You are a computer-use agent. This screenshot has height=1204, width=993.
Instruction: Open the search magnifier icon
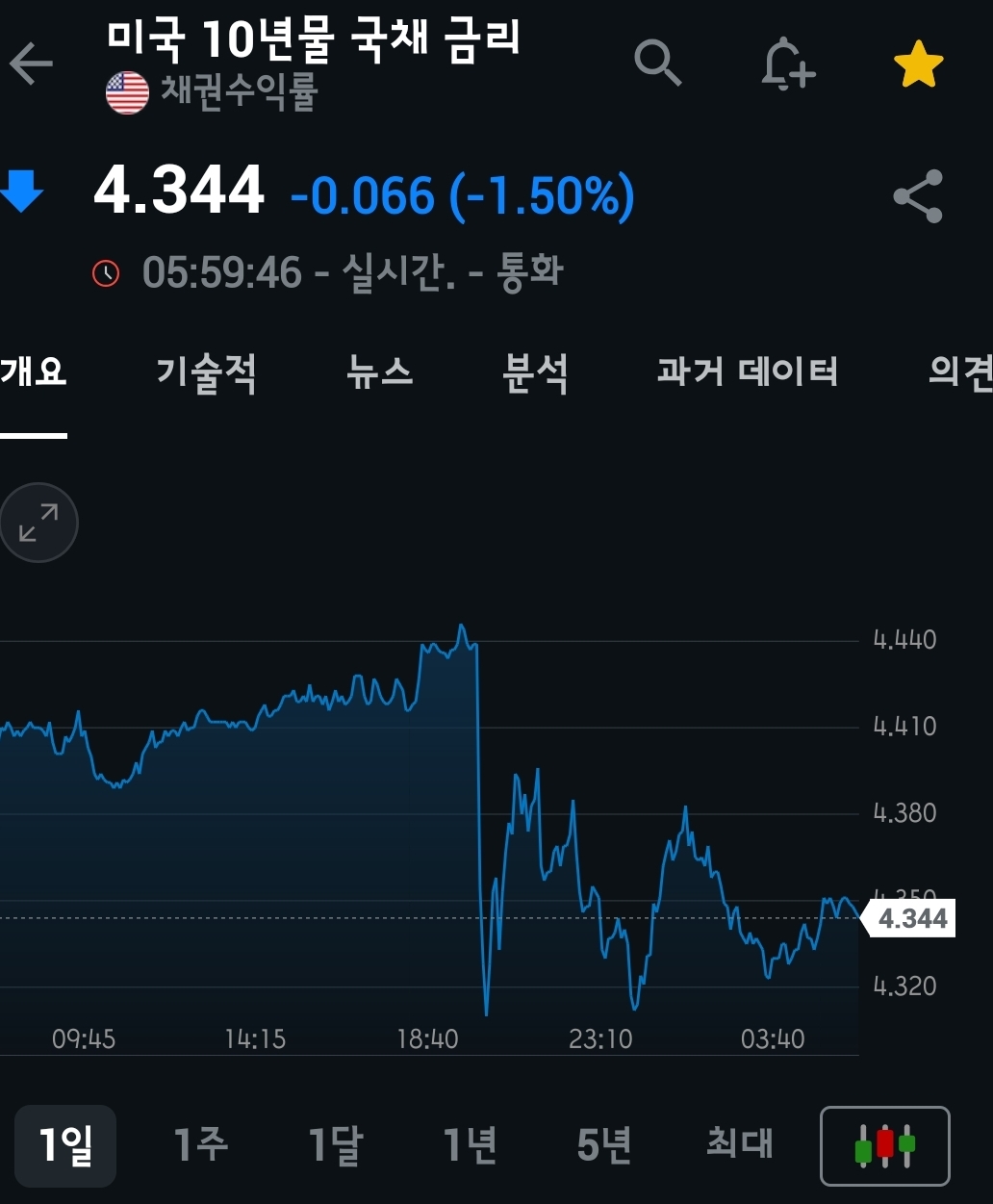pyautogui.click(x=658, y=64)
